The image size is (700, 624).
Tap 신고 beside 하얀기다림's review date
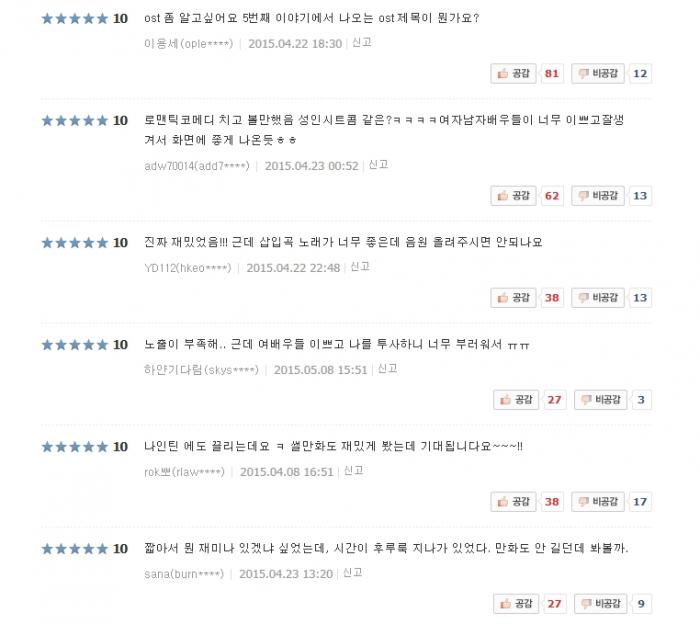pyautogui.click(x=387, y=369)
